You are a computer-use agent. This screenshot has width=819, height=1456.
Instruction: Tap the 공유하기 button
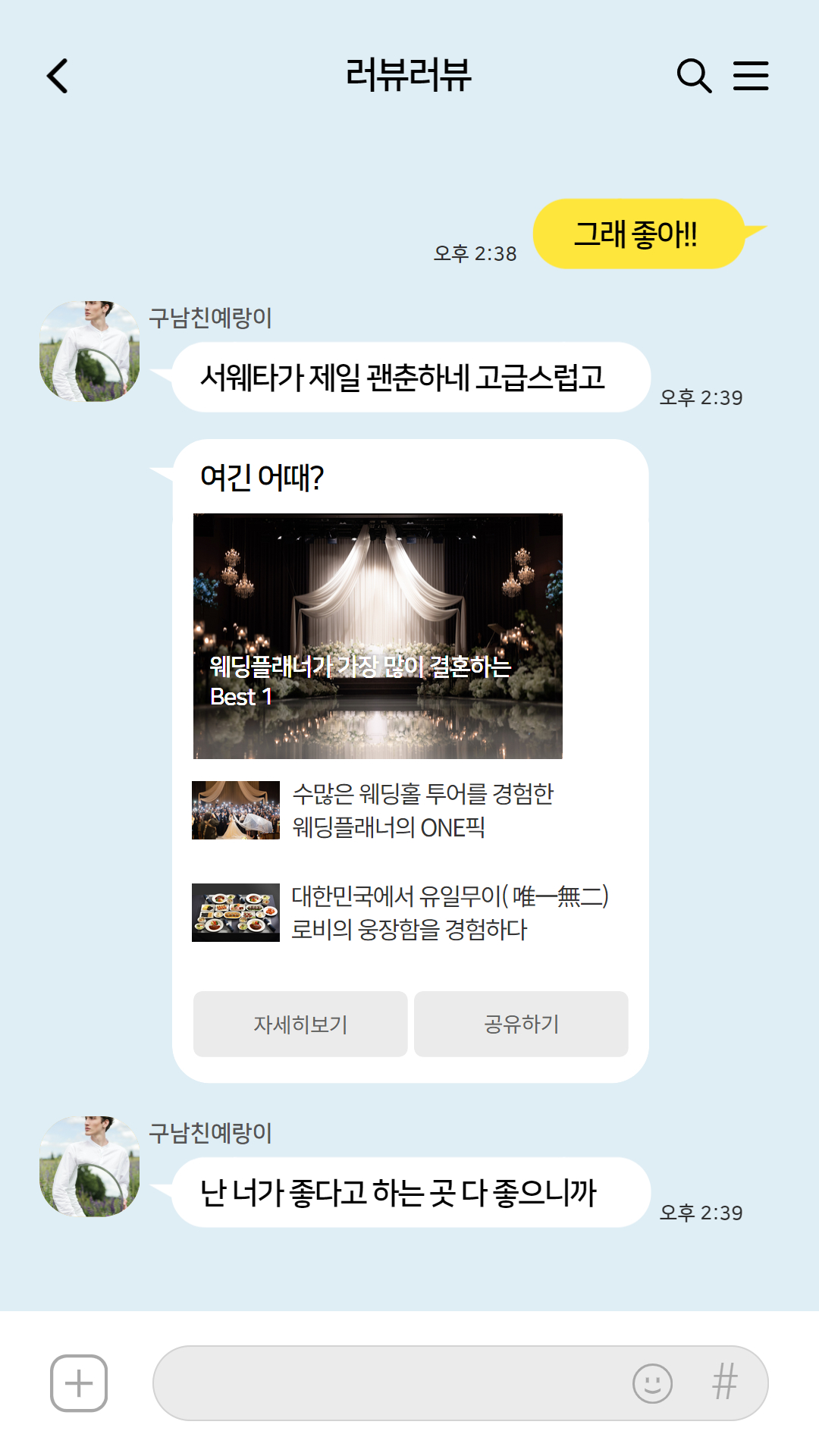click(521, 1024)
